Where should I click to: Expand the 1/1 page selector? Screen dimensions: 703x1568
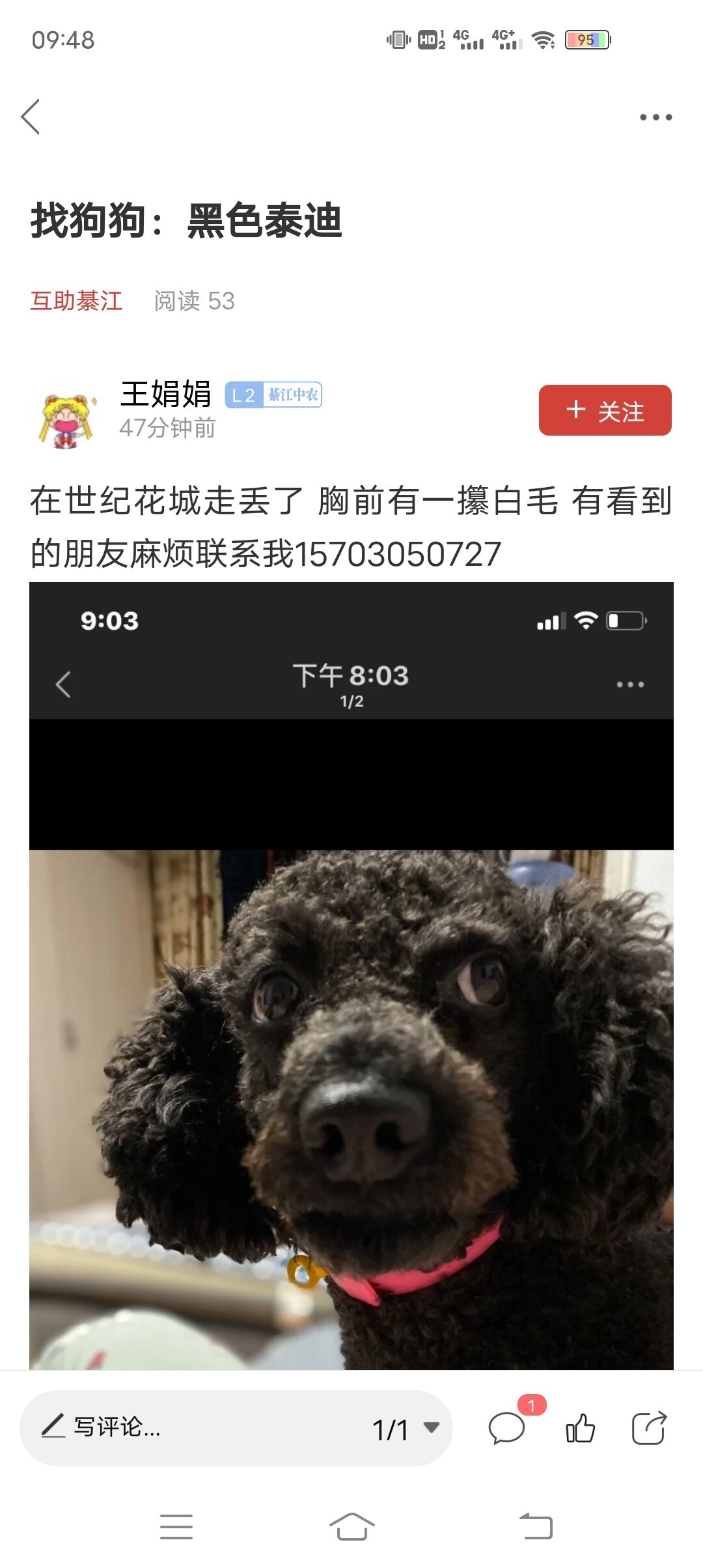click(x=405, y=1429)
